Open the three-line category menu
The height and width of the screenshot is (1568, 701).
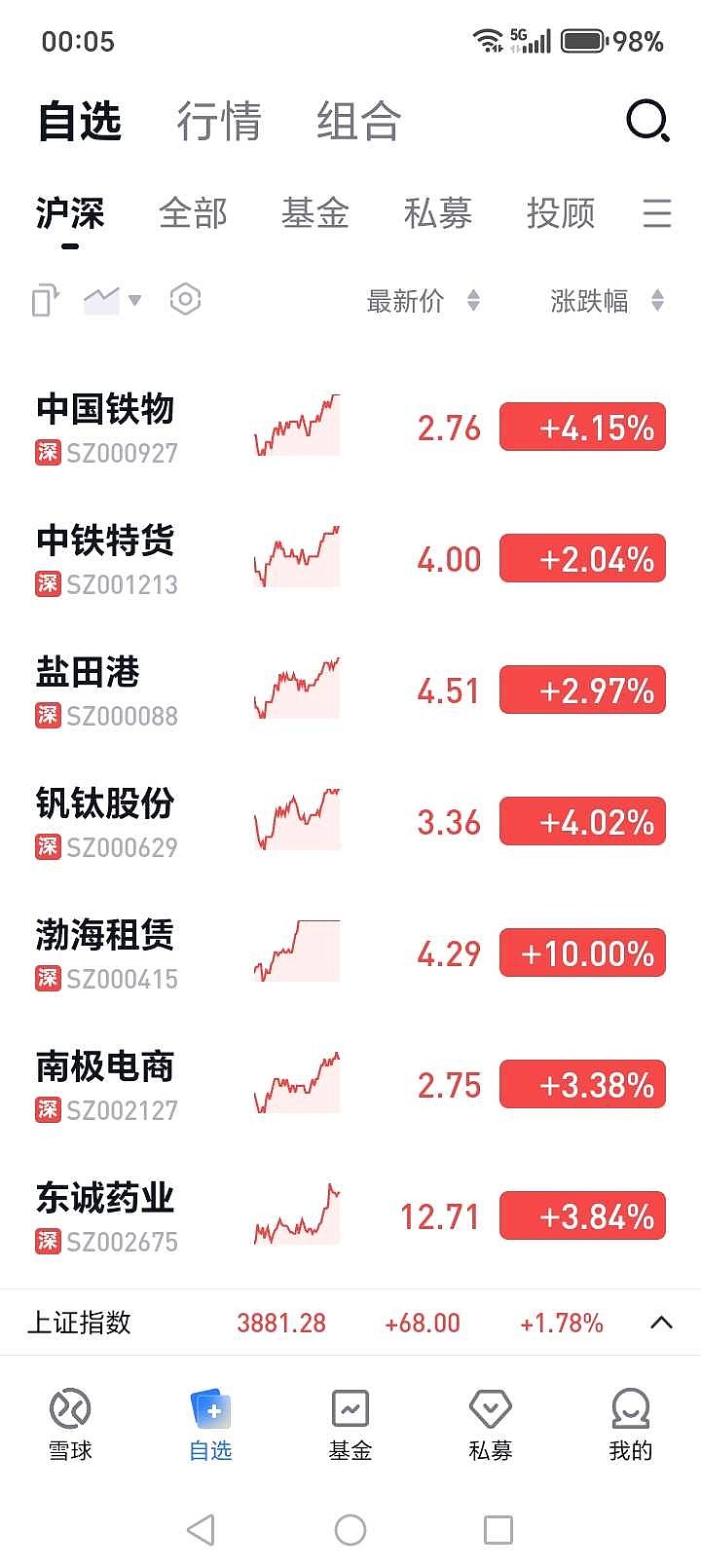point(657,212)
